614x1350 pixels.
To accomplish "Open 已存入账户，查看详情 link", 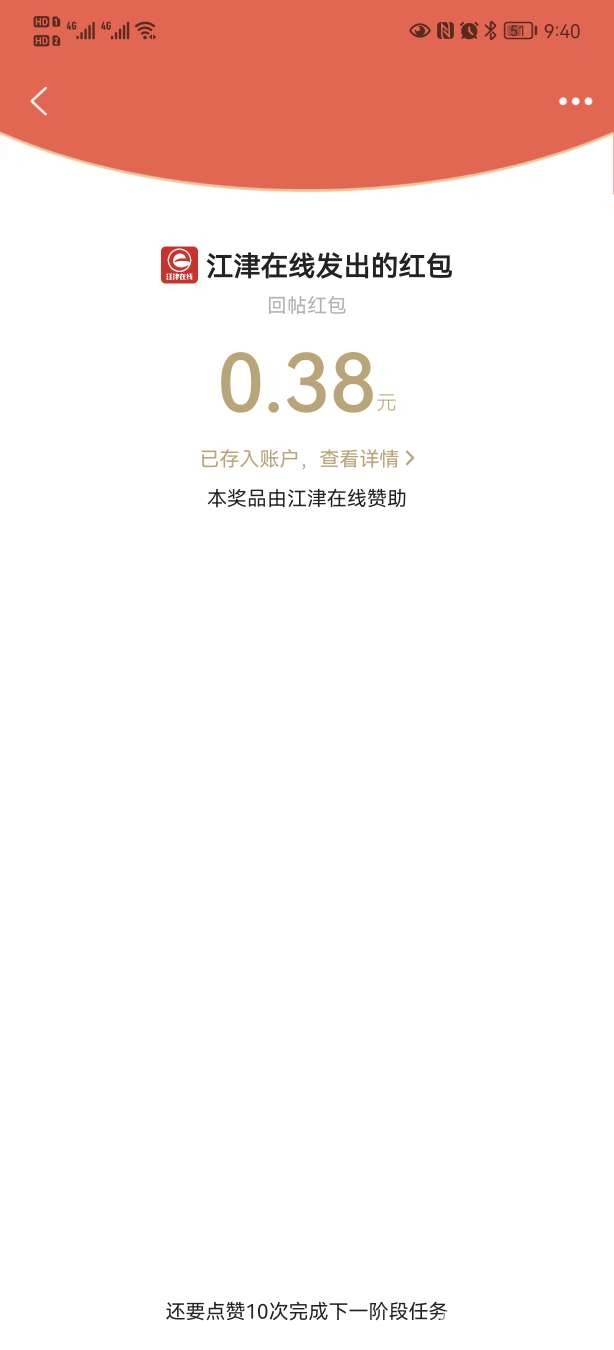I will click(307, 459).
